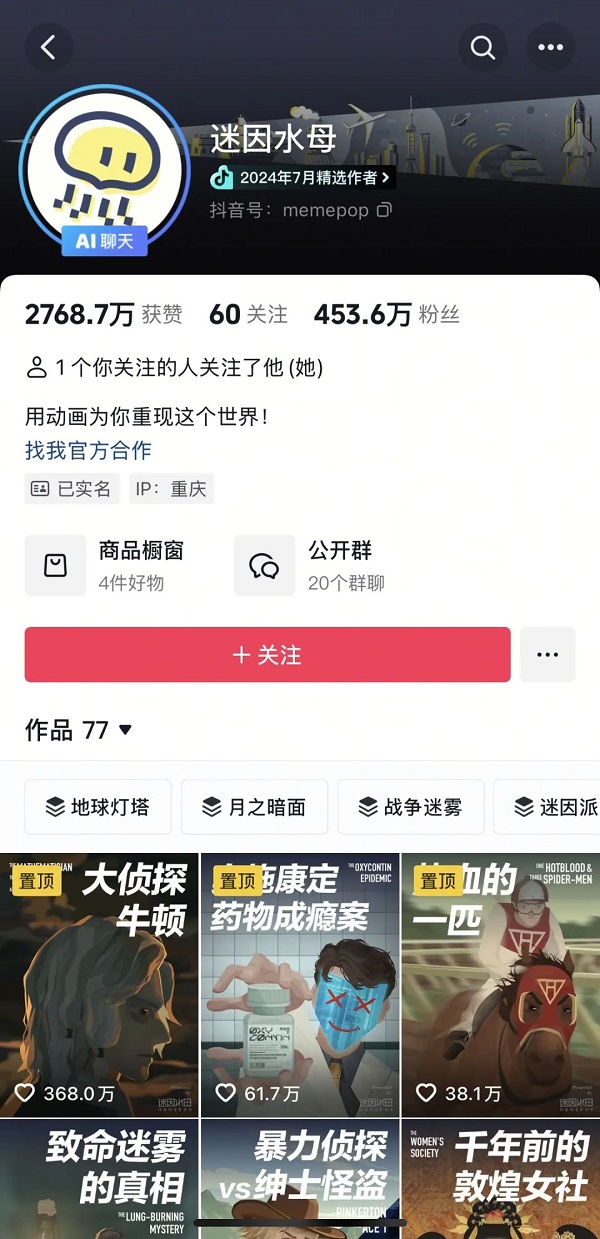Open the 找我官方合作 link
The image size is (600, 1239).
click(88, 450)
